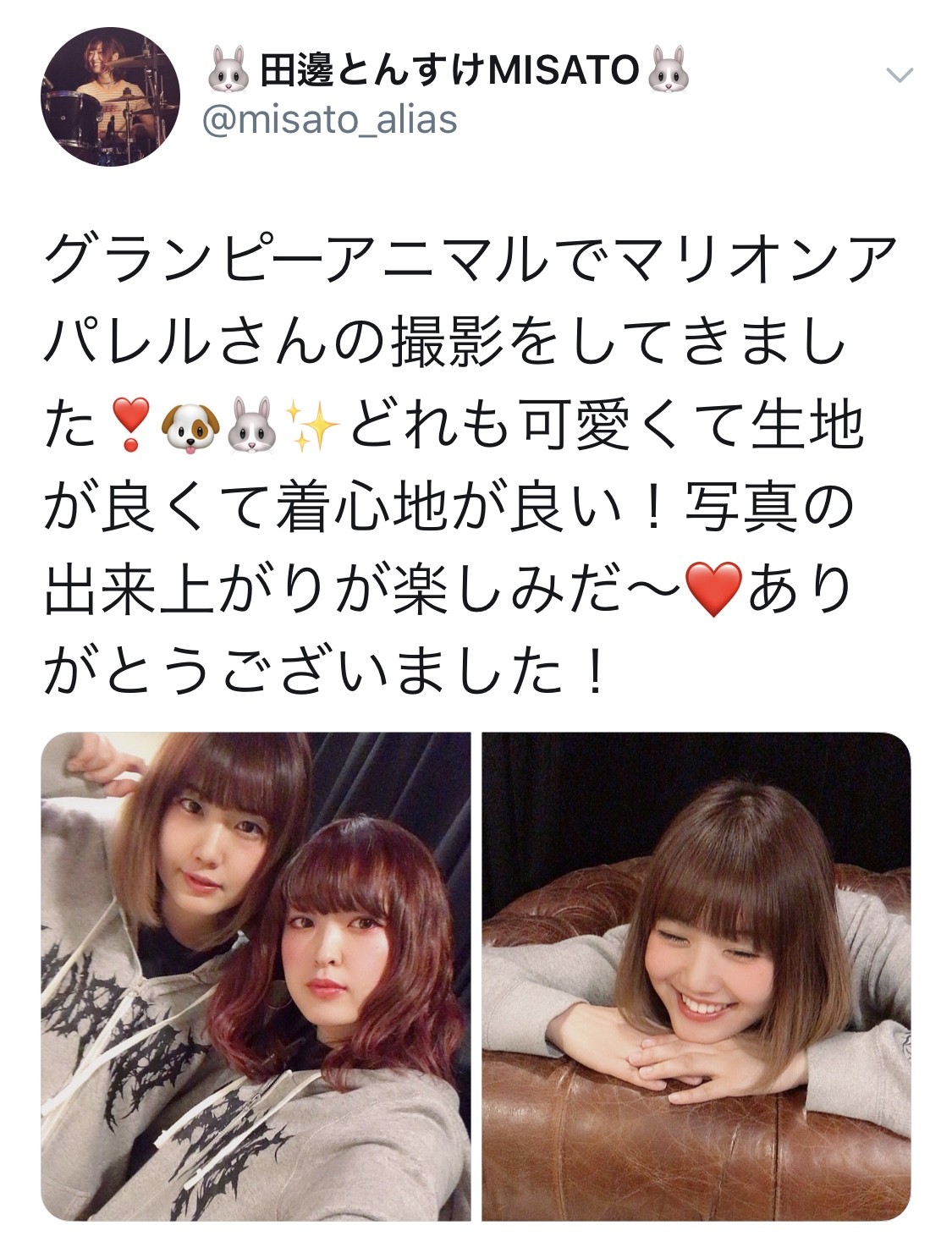The height and width of the screenshot is (1247, 952).
Task: Open the profile picture of misato_alias
Action: click(x=110, y=96)
